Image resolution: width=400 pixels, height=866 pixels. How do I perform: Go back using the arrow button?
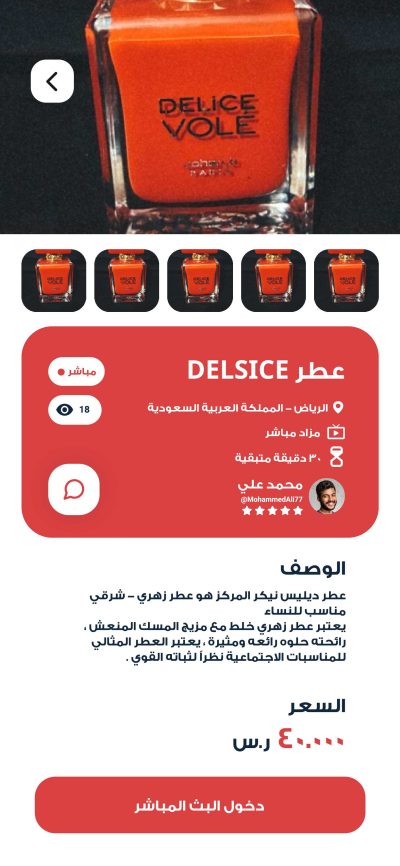point(52,81)
